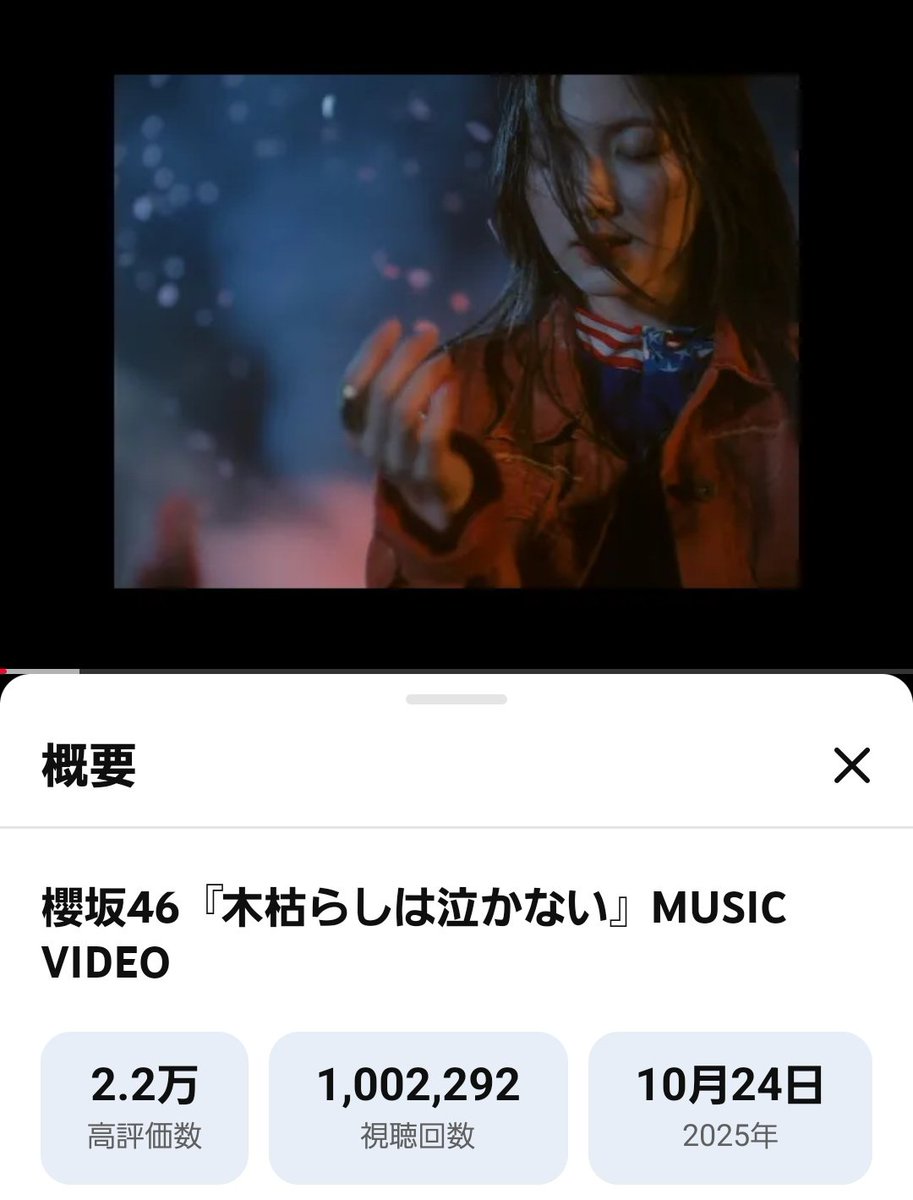Viewport: 913px width, 1200px height.
Task: Open the 1,002,292 view count chip
Action: point(419,1106)
